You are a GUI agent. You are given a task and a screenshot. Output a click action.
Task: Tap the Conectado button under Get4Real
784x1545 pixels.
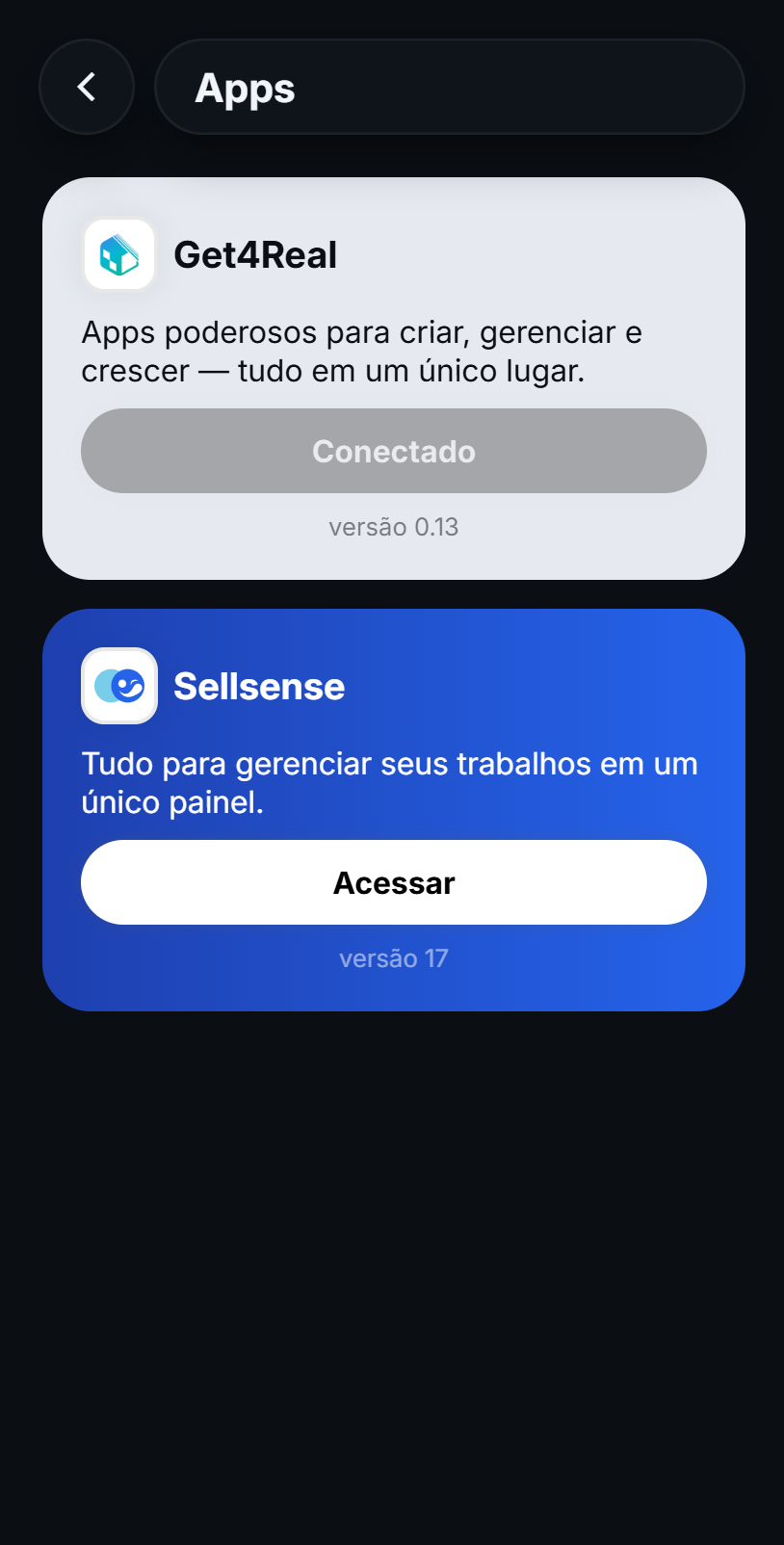[x=393, y=451]
